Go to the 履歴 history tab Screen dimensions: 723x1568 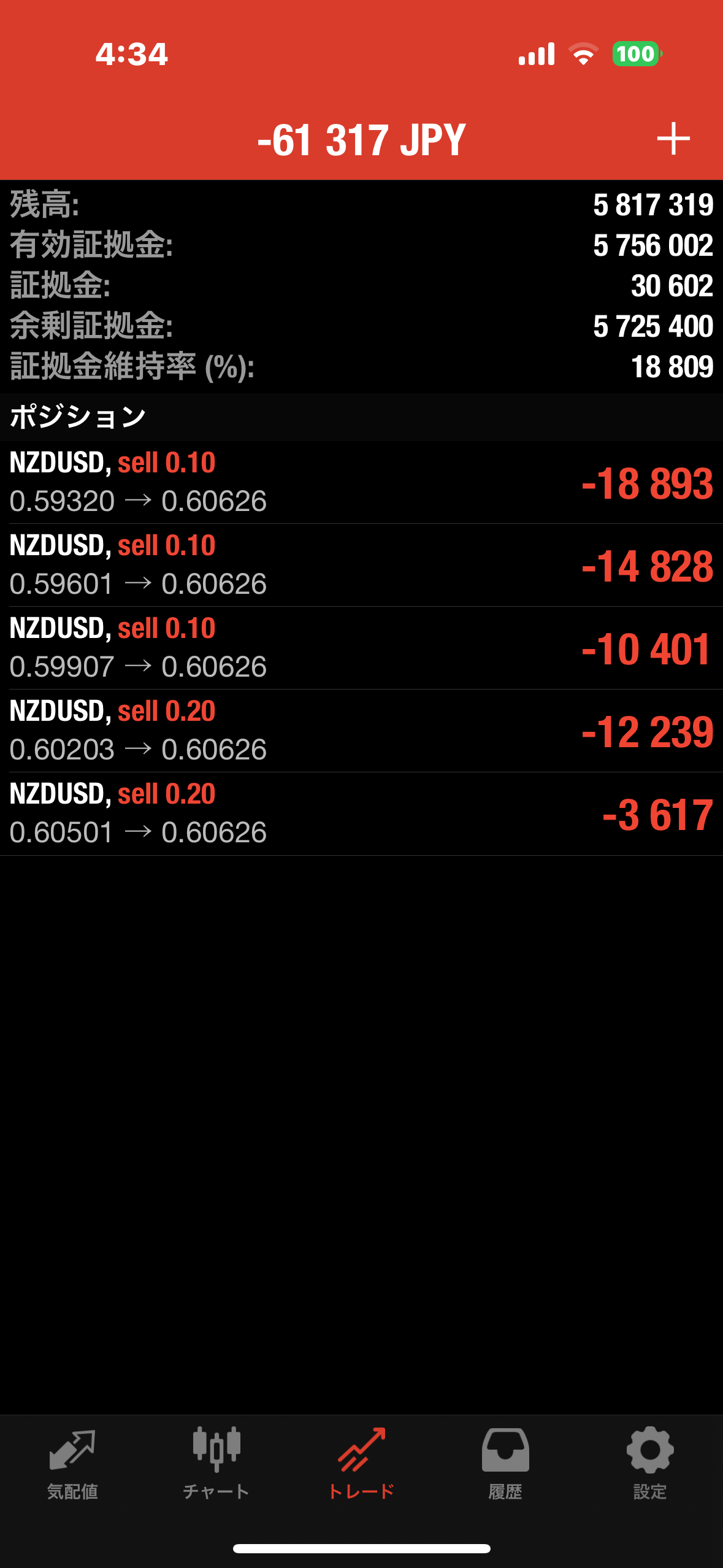pos(505,1464)
